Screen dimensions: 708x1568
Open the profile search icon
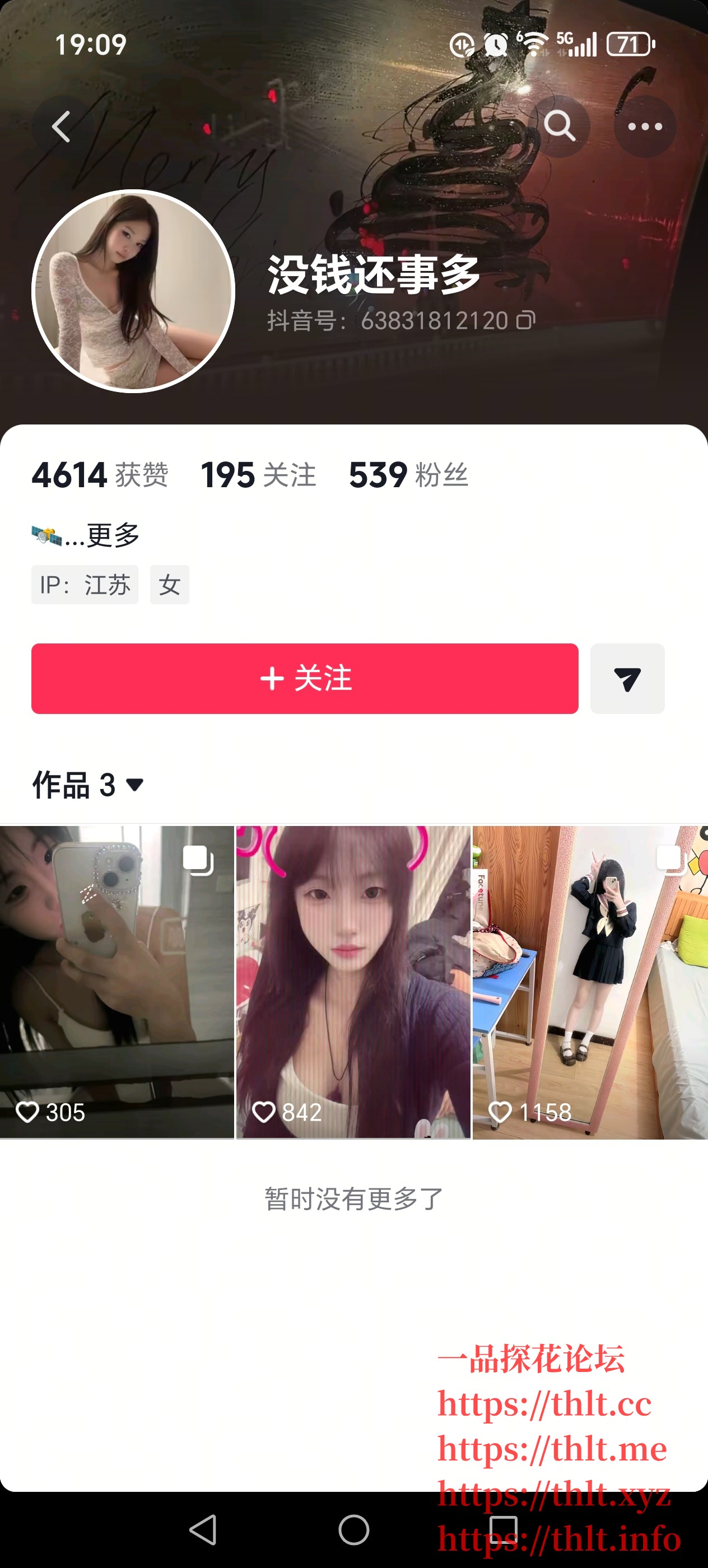[559, 127]
